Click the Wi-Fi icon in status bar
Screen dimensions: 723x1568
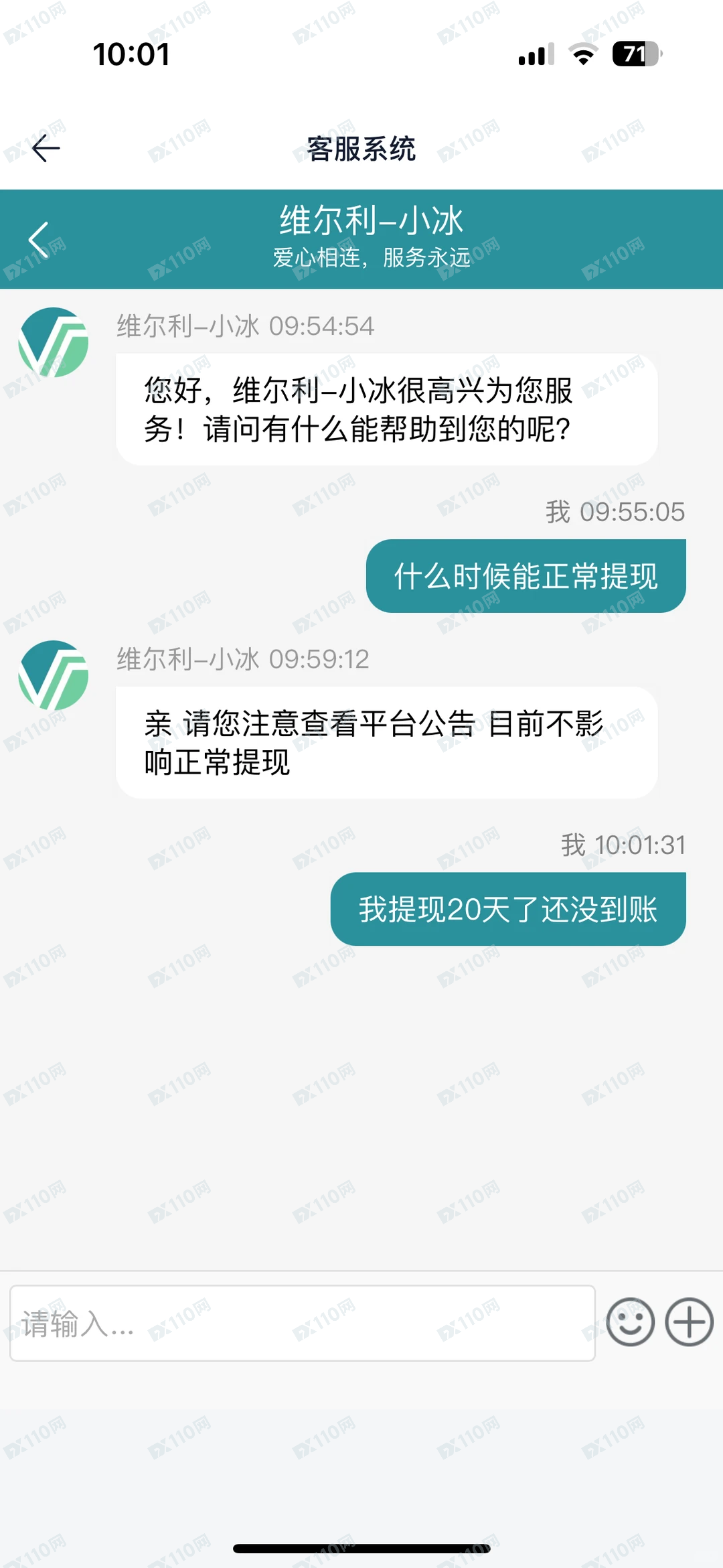pos(582,57)
